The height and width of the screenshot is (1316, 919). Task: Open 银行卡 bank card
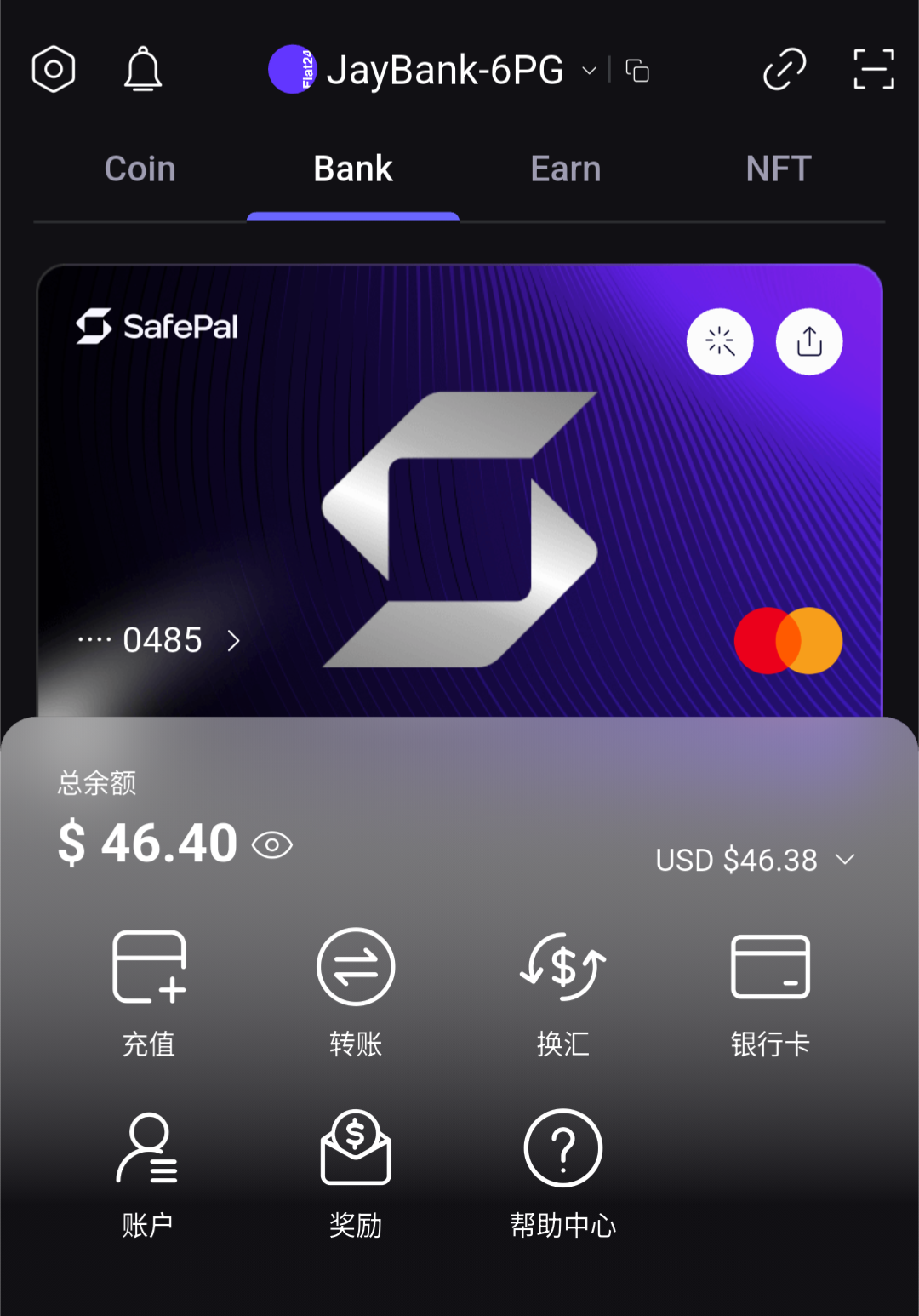[770, 992]
